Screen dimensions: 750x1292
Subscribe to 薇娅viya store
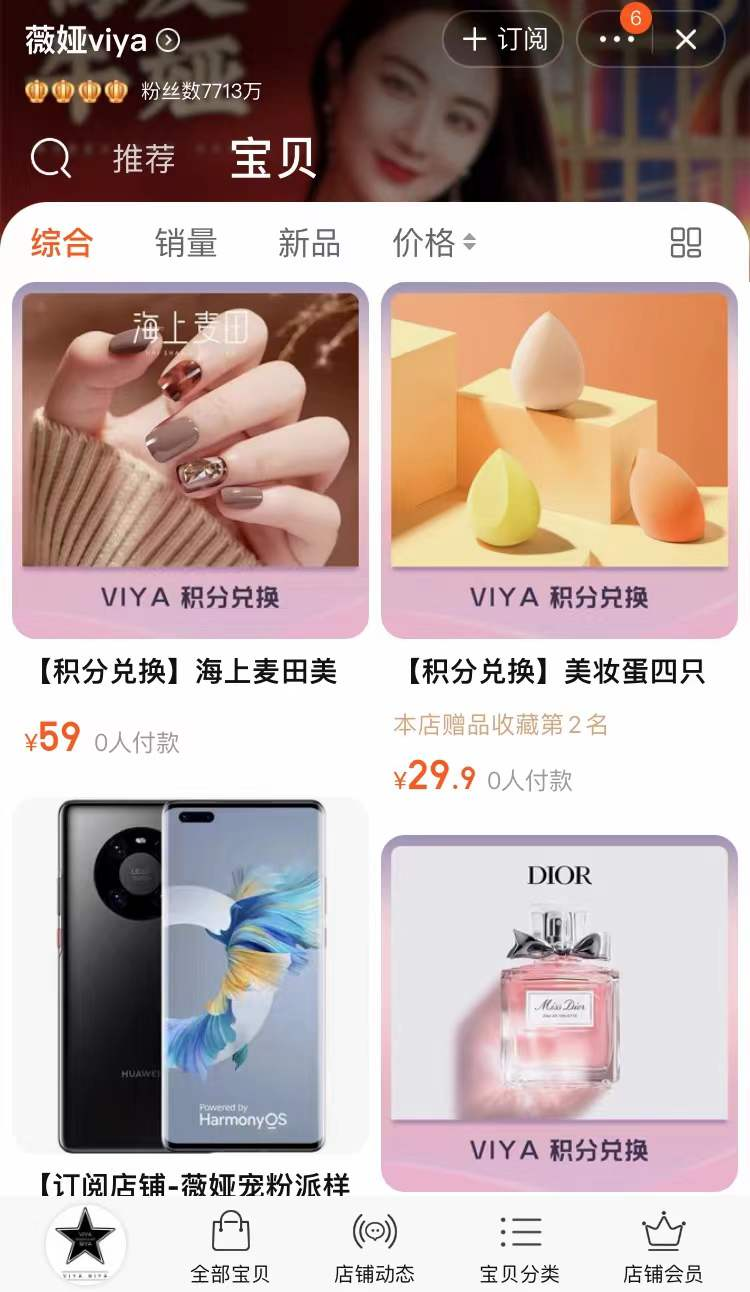click(x=503, y=40)
